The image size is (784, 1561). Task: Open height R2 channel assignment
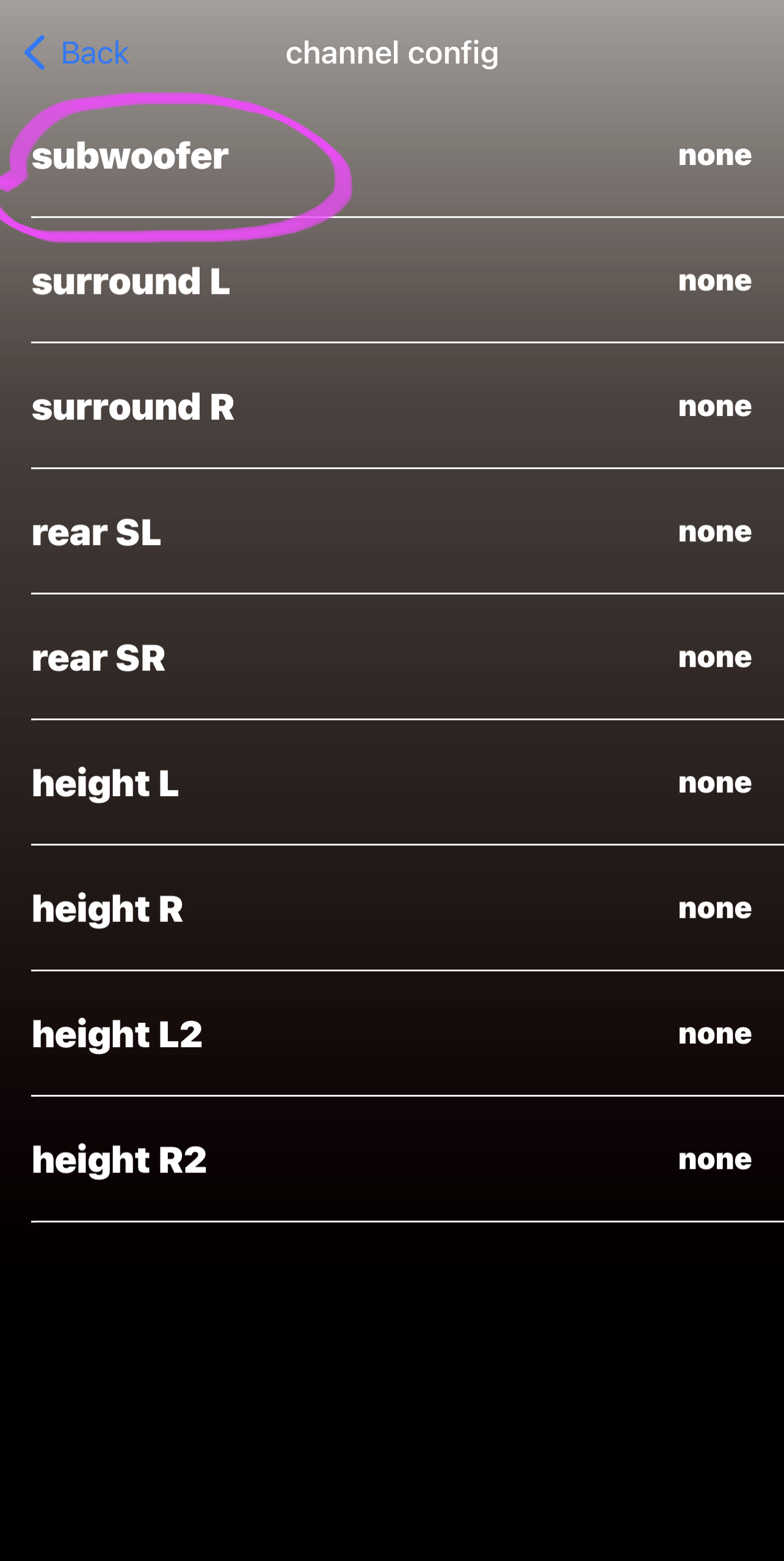pos(391,1160)
